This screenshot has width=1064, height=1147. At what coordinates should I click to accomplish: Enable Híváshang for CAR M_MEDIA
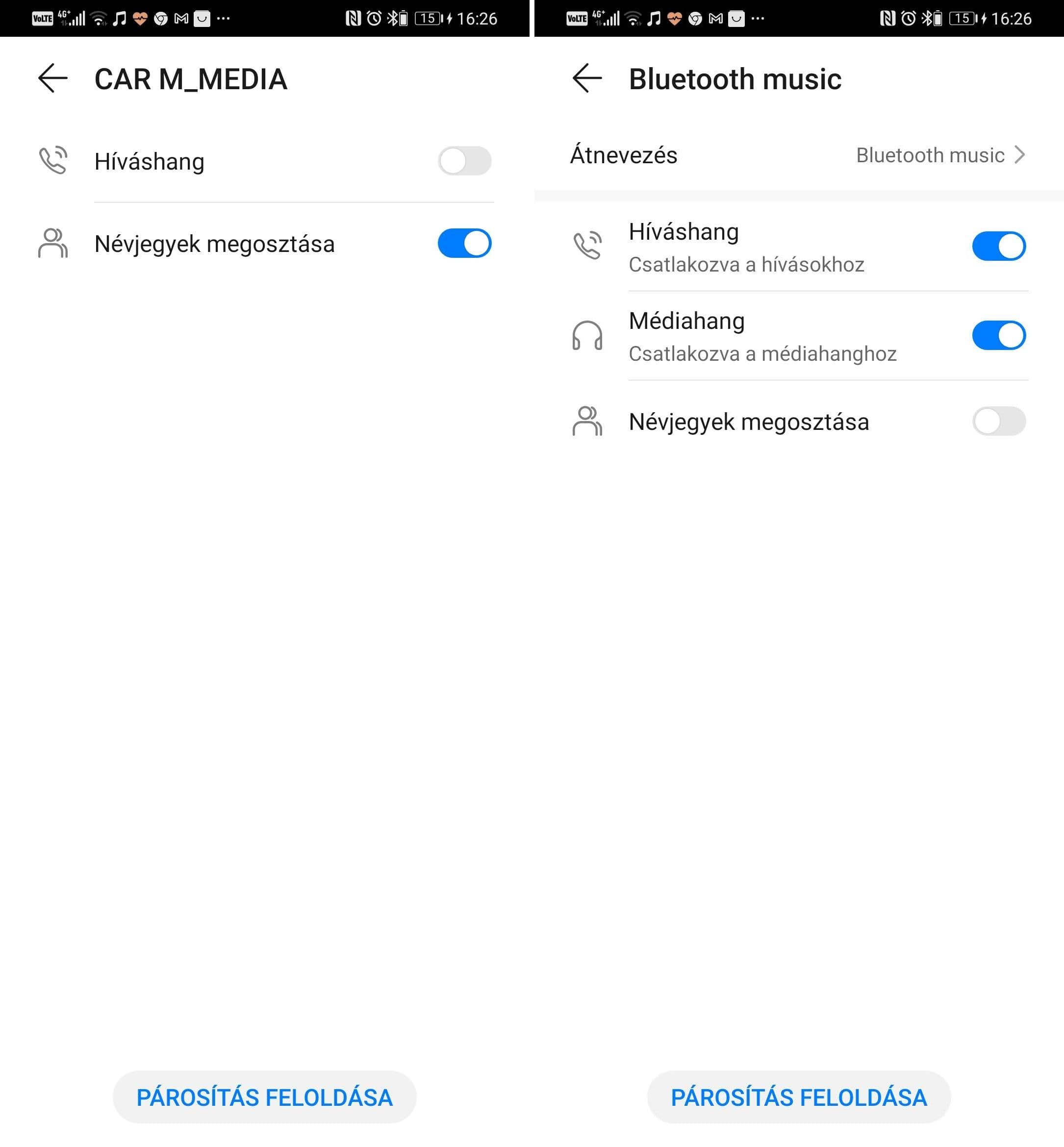pyautogui.click(x=464, y=161)
